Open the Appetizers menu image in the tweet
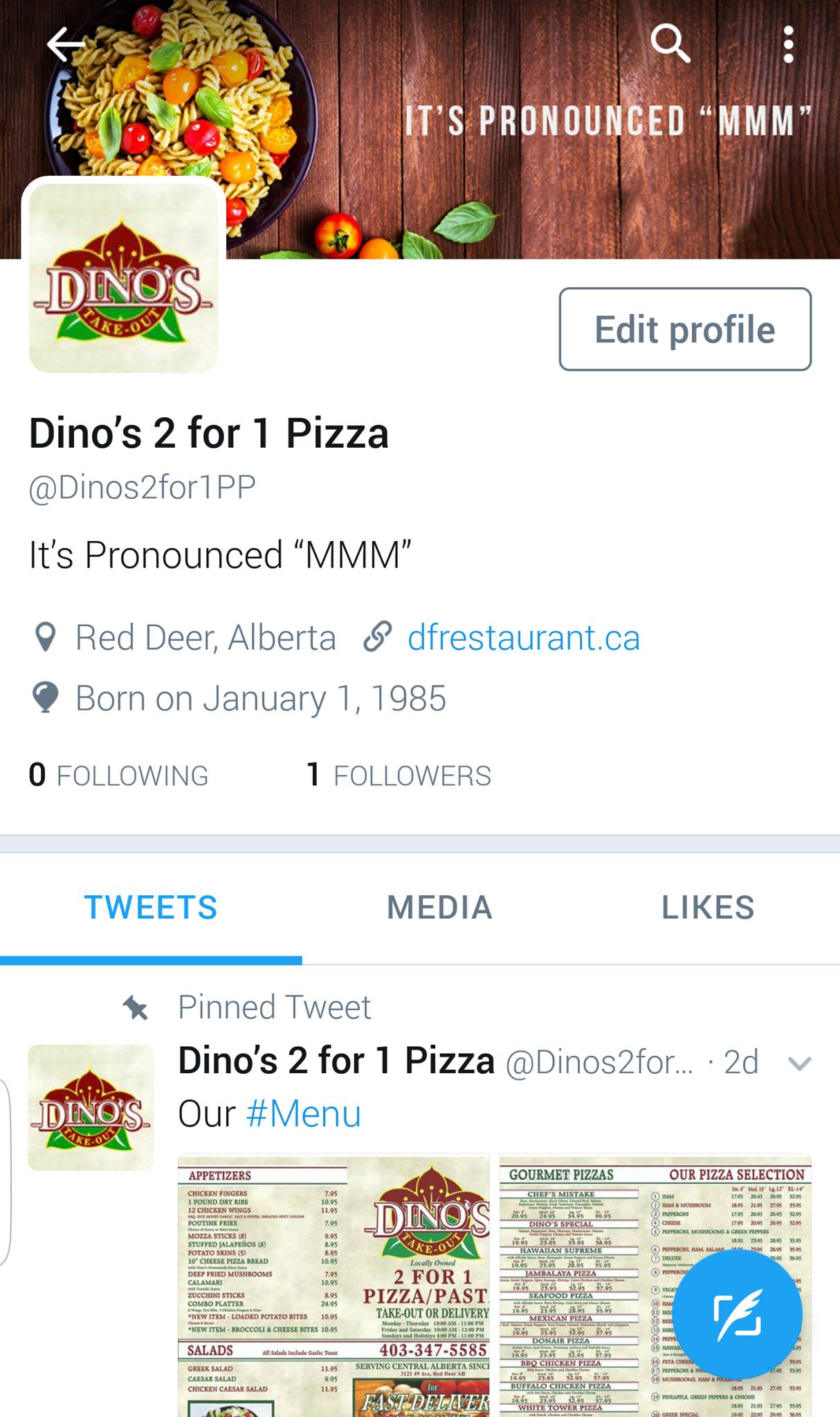This screenshot has width=840, height=1417. pos(333,1286)
